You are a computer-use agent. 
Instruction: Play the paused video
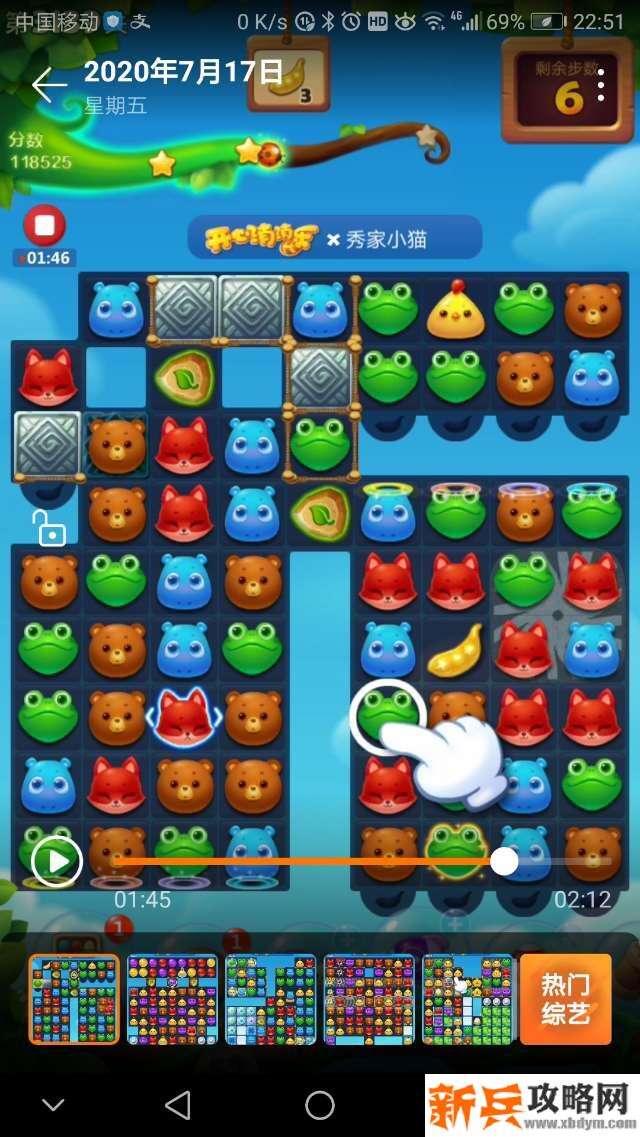56,861
